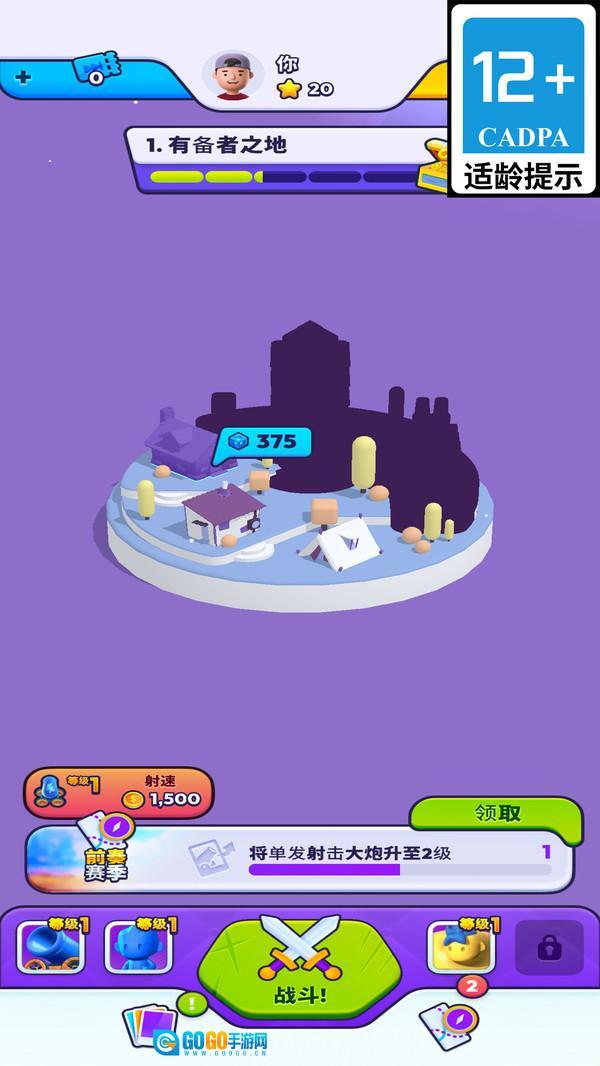Viewport: 600px width, 1066px height.
Task: Select the cannon level 1 card
Action: (x=50, y=945)
